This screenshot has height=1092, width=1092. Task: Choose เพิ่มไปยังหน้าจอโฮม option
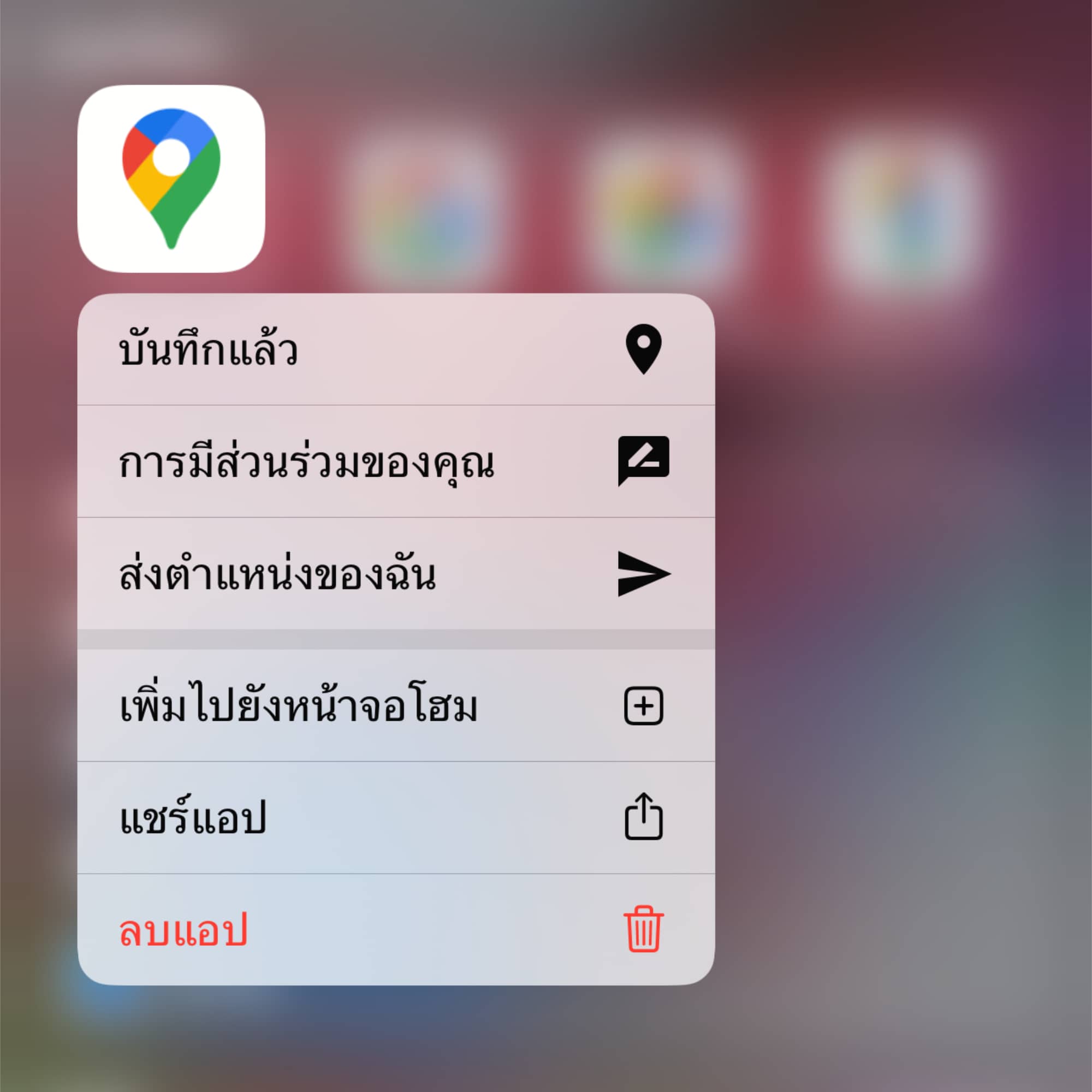coord(396,705)
